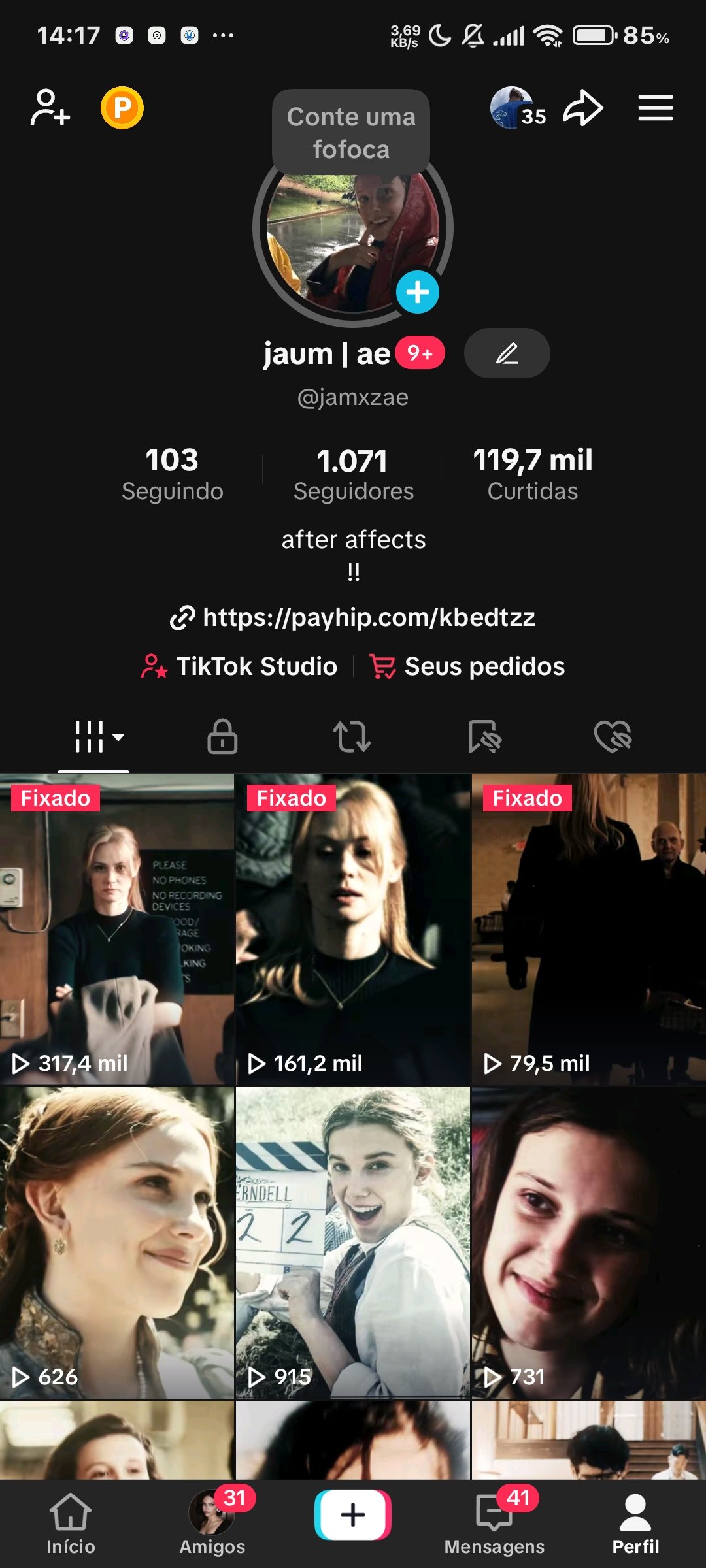
Task: Open profile views showing 35
Action: pyautogui.click(x=518, y=108)
